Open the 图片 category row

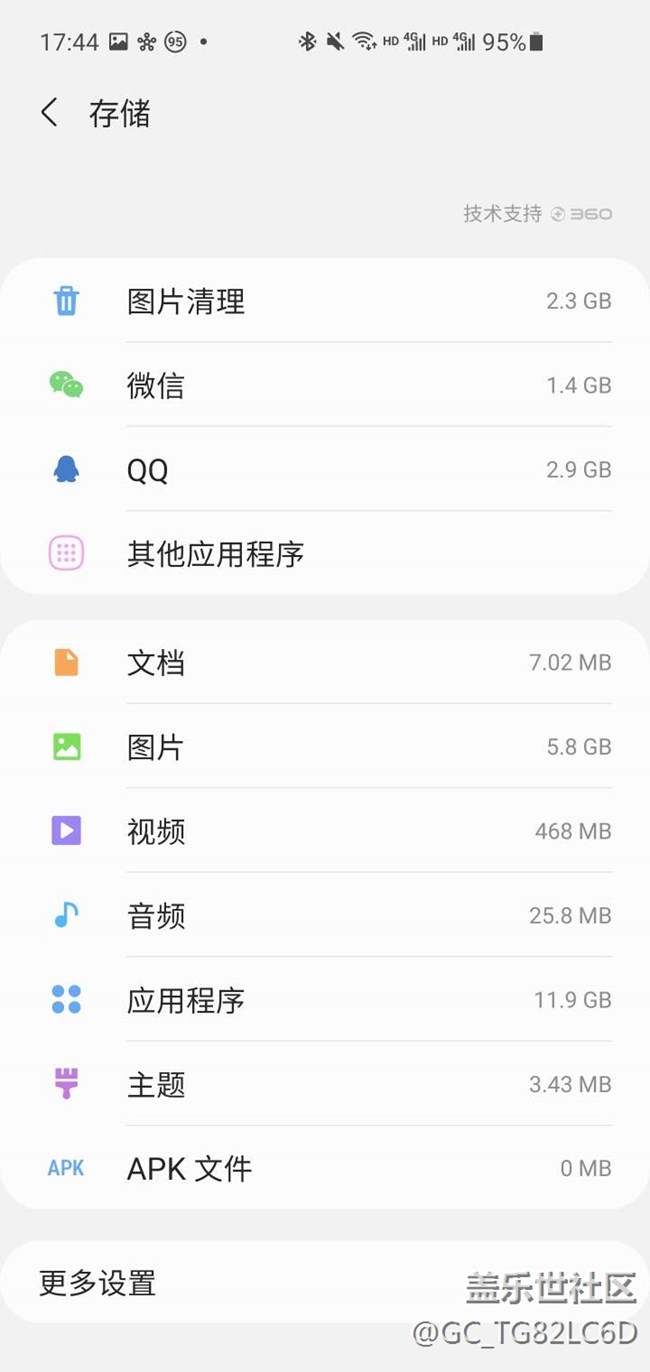[x=325, y=747]
